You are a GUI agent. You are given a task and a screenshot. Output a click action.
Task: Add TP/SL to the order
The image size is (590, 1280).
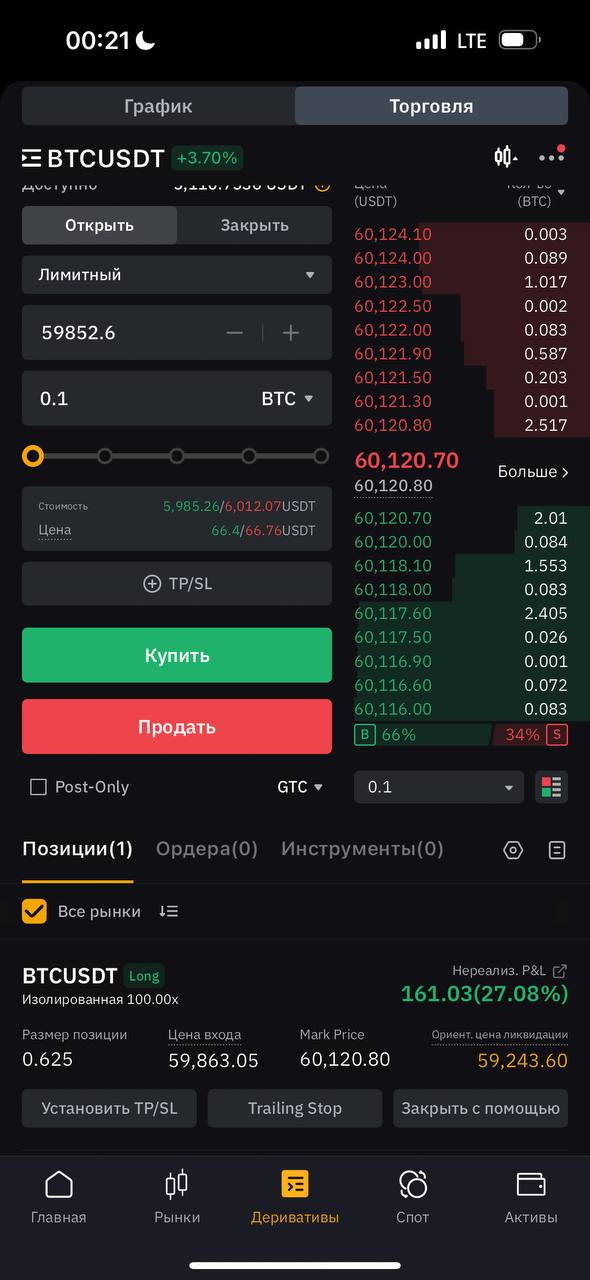click(177, 584)
